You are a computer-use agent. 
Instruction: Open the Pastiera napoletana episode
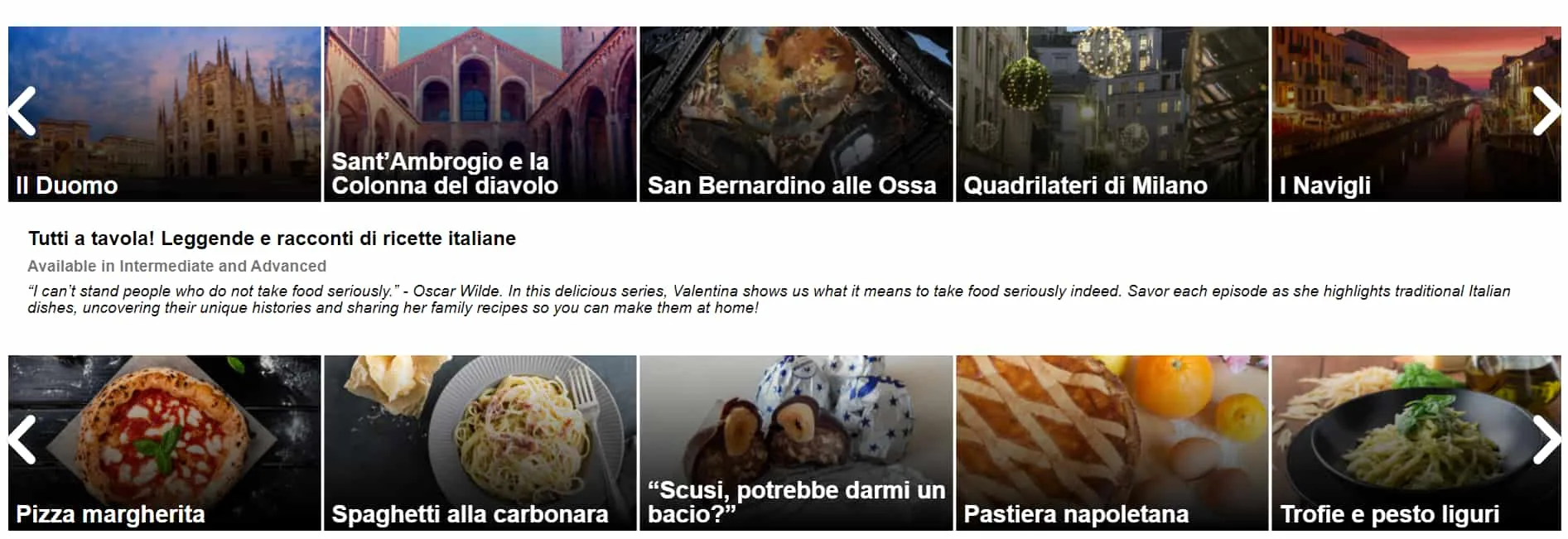[1112, 443]
